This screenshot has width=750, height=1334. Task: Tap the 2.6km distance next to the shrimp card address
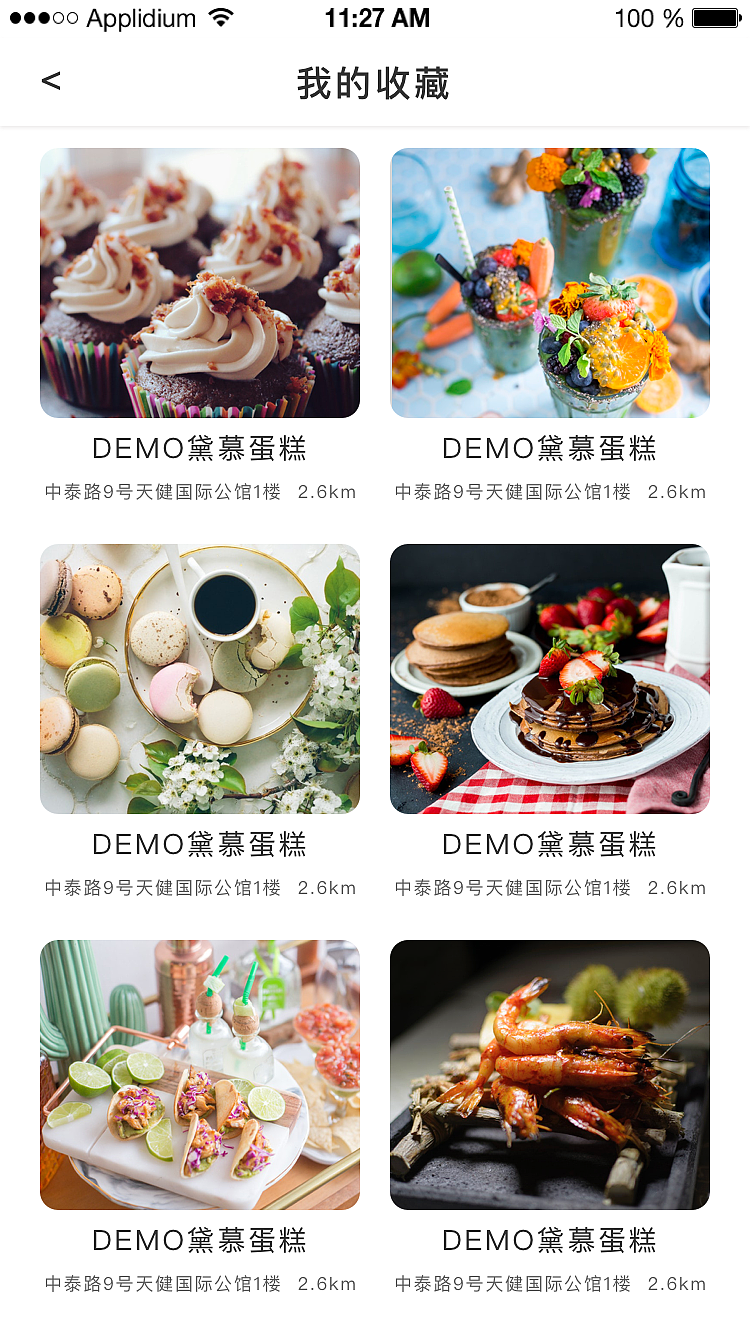[677, 1284]
